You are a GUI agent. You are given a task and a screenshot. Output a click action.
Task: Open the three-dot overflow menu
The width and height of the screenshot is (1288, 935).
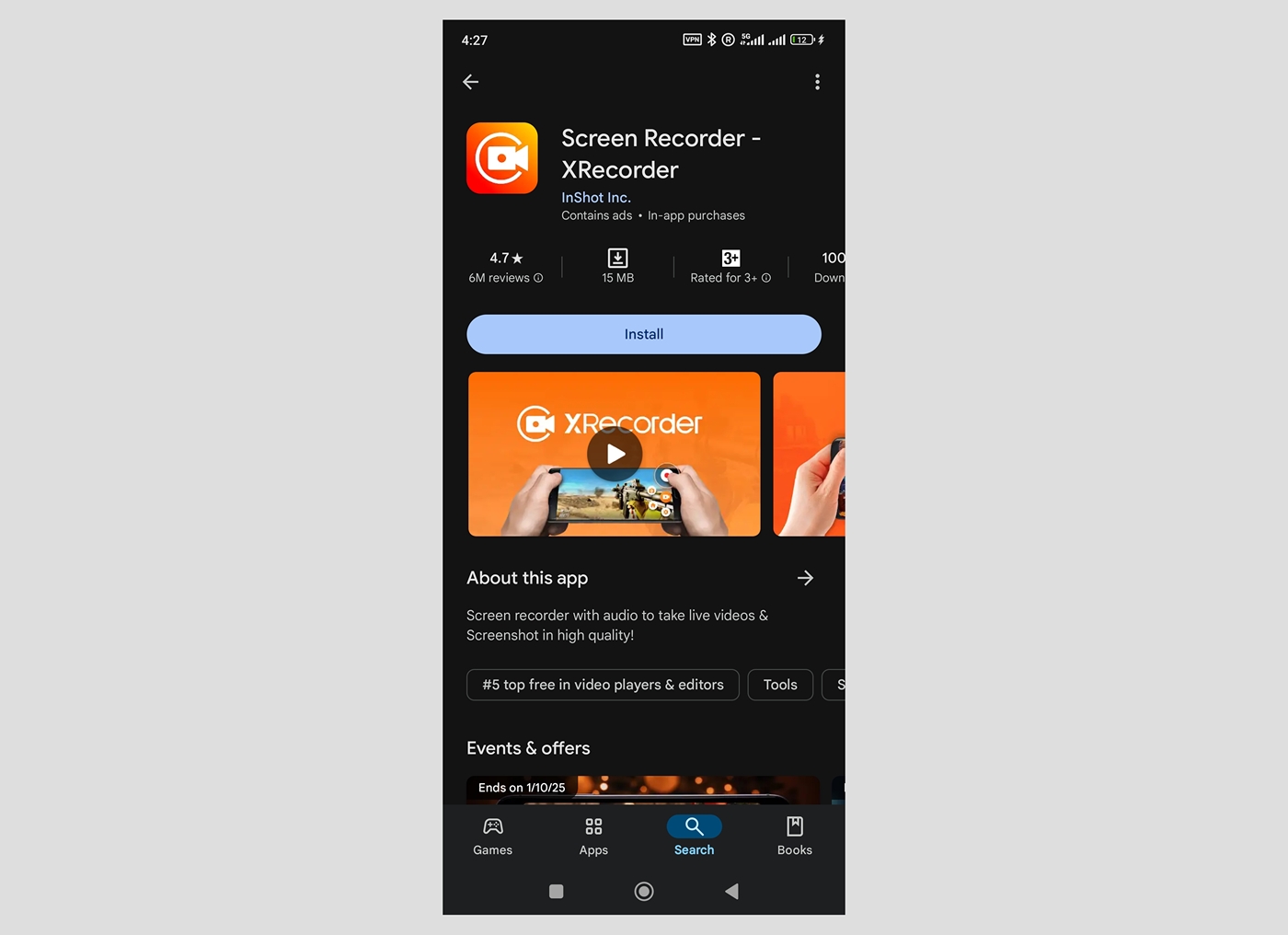817,82
